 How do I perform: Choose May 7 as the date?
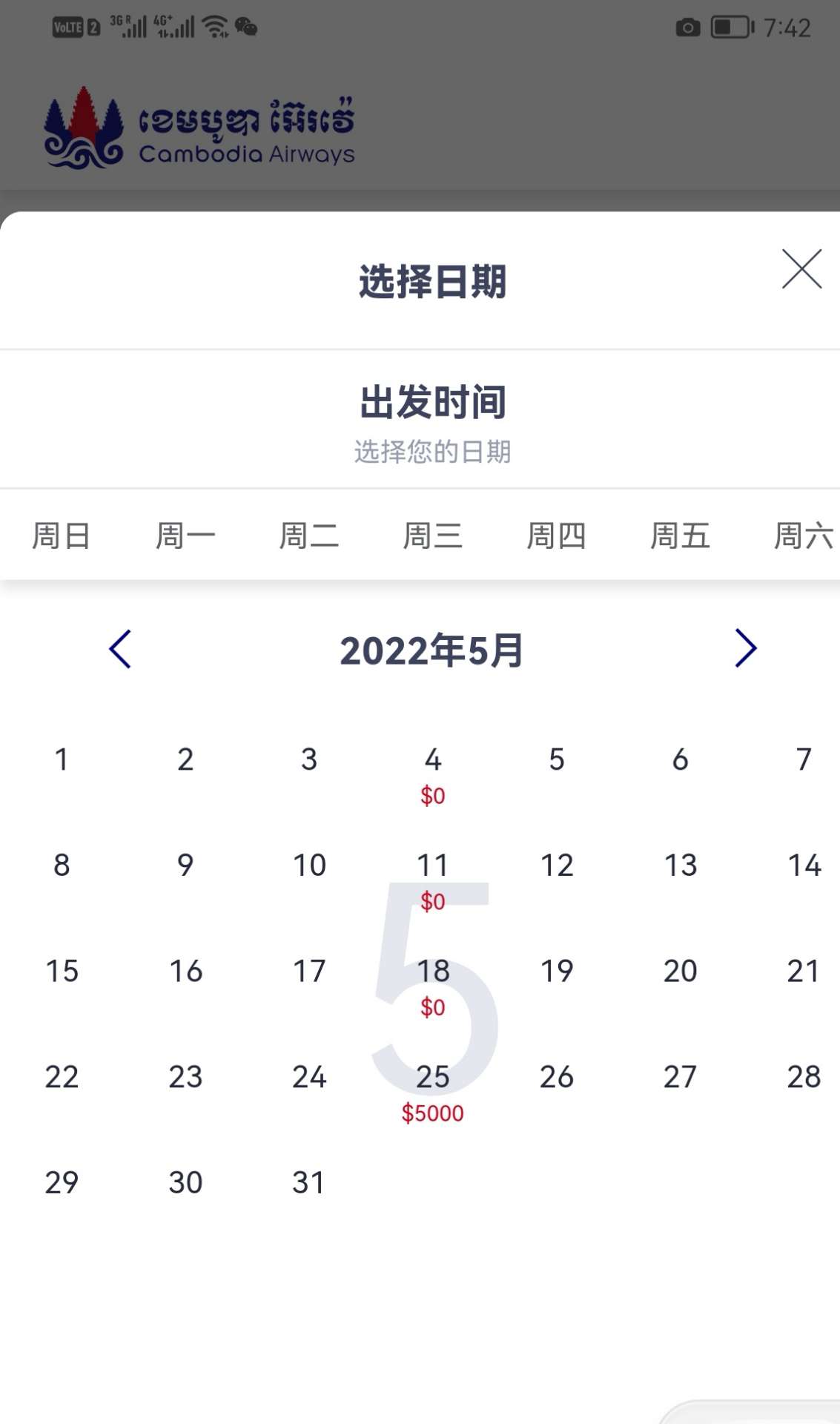tap(804, 759)
